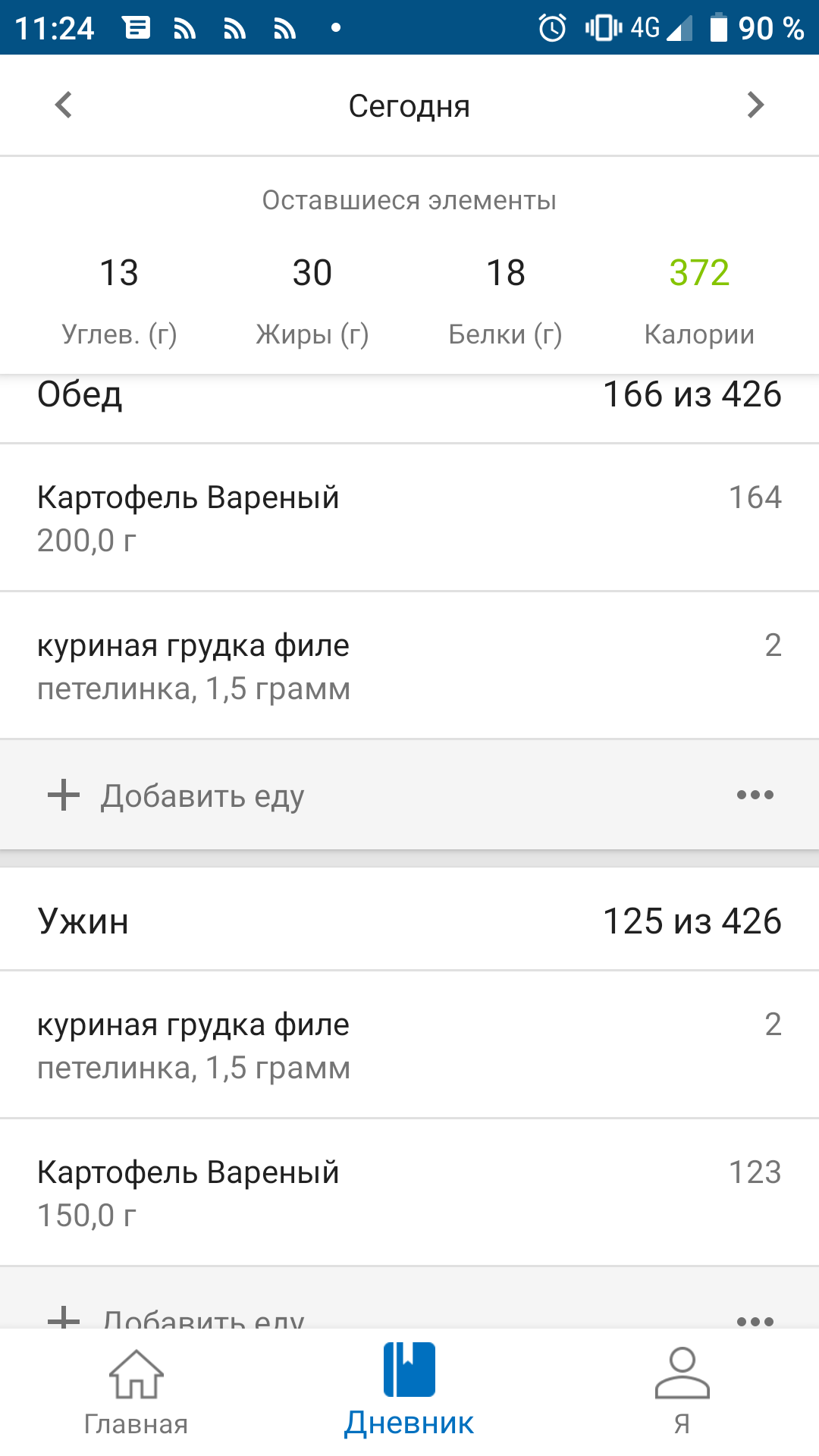Open куриная грудка филе entry under Обед
Viewport: 819px width, 1456px height.
[409, 666]
